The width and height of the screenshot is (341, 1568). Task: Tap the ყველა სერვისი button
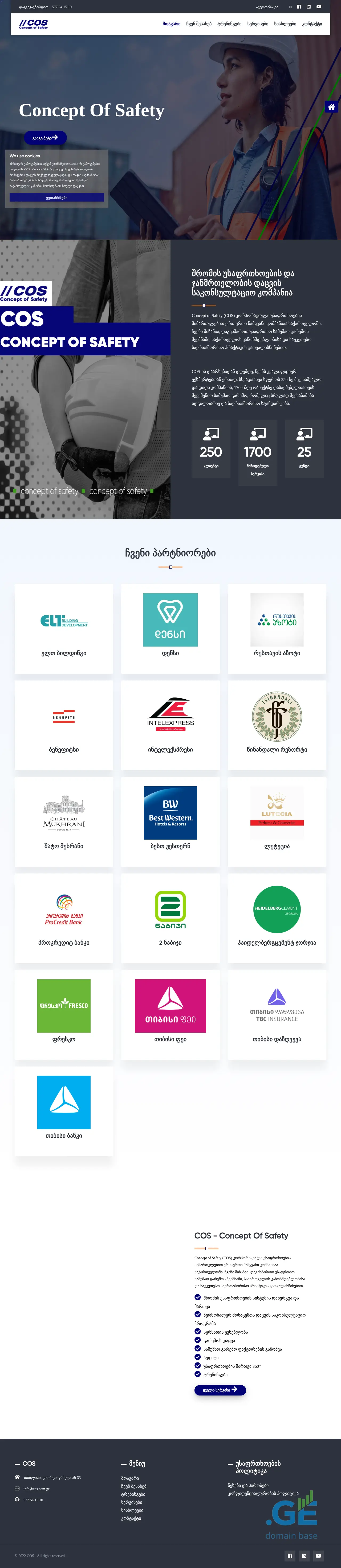point(220,1390)
